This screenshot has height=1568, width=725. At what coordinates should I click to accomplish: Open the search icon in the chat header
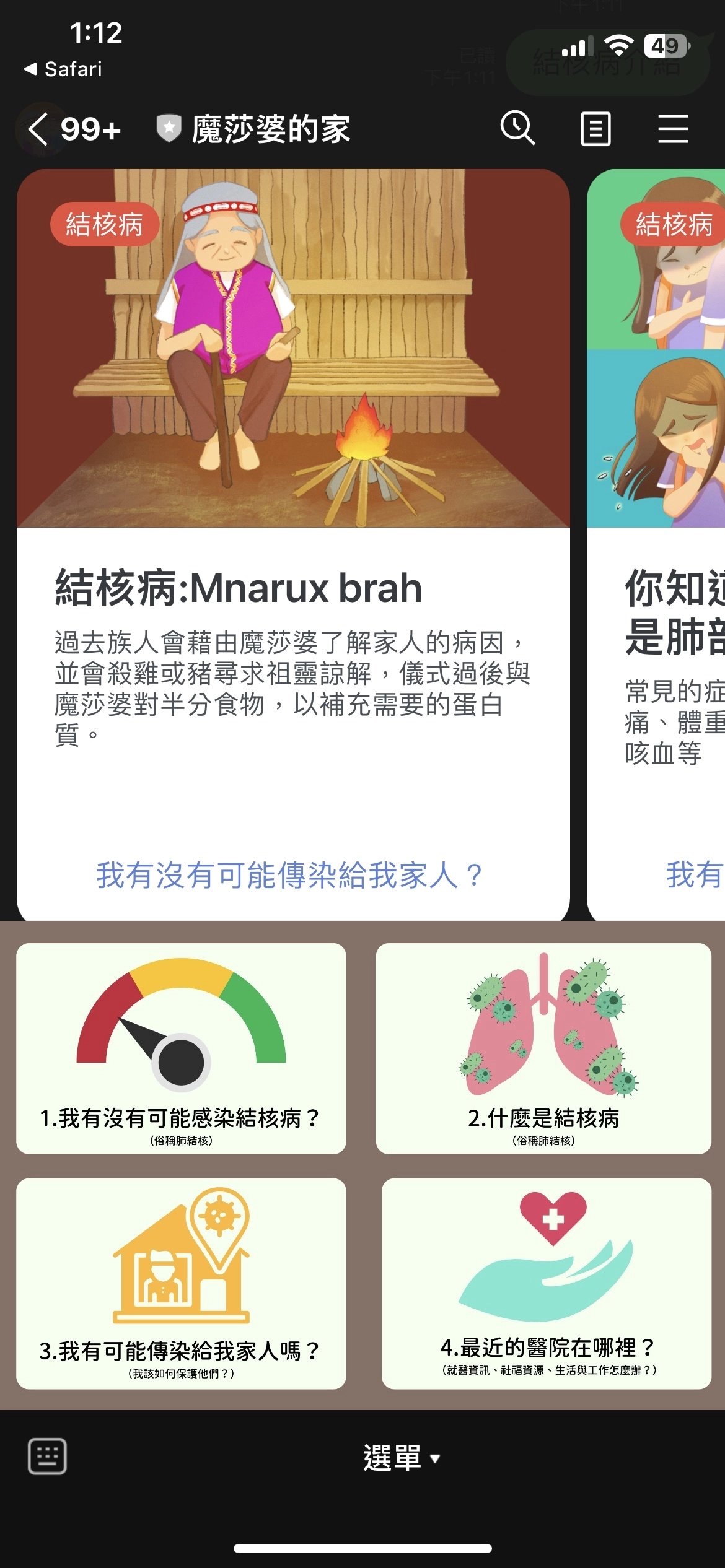click(x=518, y=129)
